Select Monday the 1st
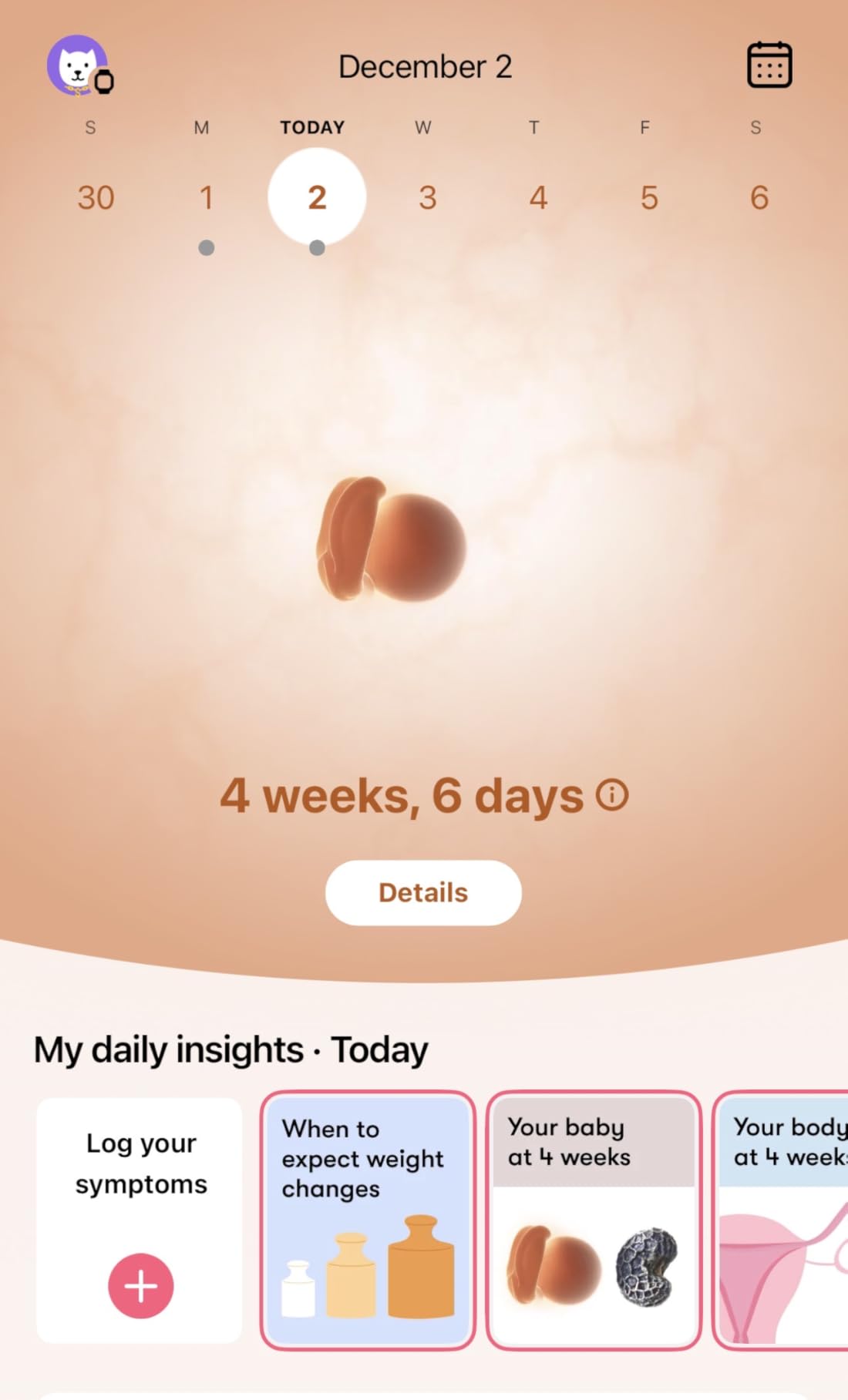 206,198
